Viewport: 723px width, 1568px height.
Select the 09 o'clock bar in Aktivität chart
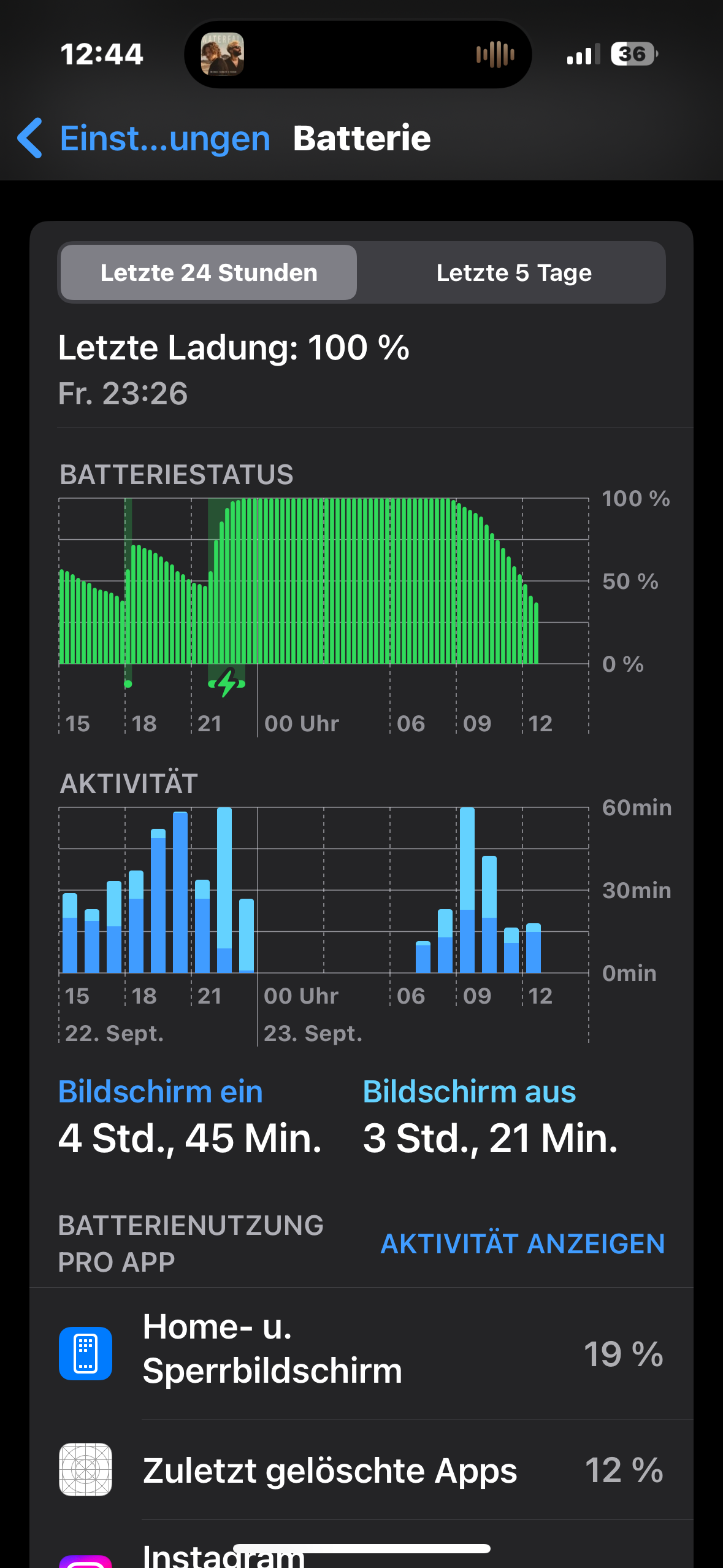pyautogui.click(x=467, y=891)
